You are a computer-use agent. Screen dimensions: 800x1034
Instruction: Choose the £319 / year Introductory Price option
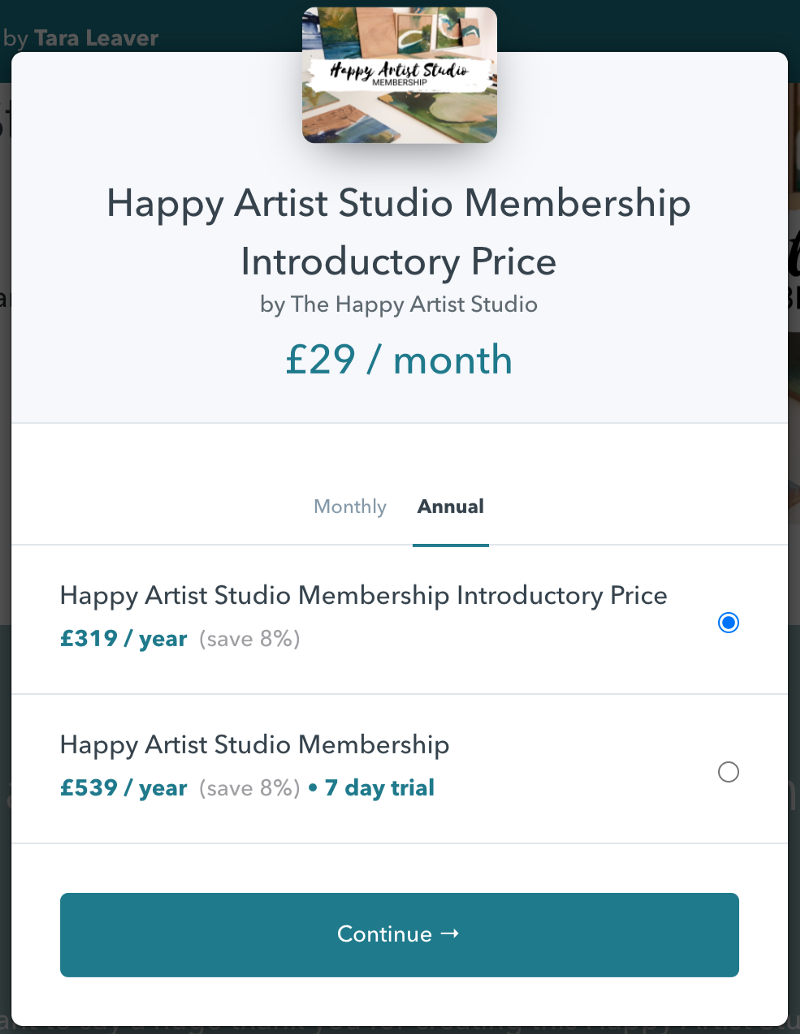pyautogui.click(x=728, y=623)
